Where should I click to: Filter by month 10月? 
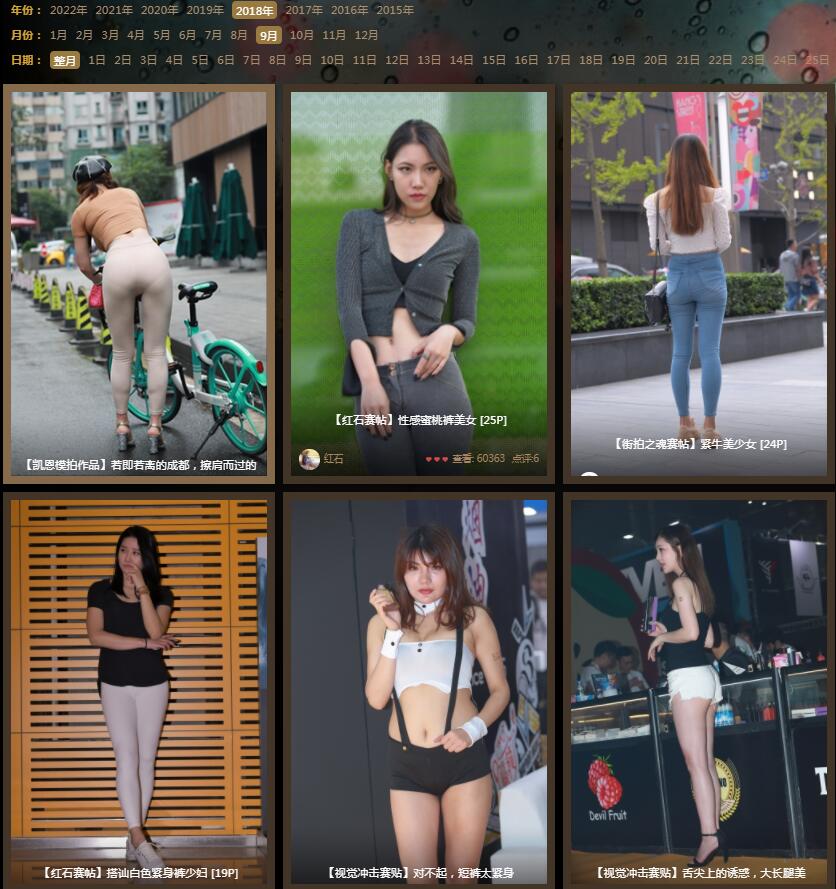tap(302, 35)
